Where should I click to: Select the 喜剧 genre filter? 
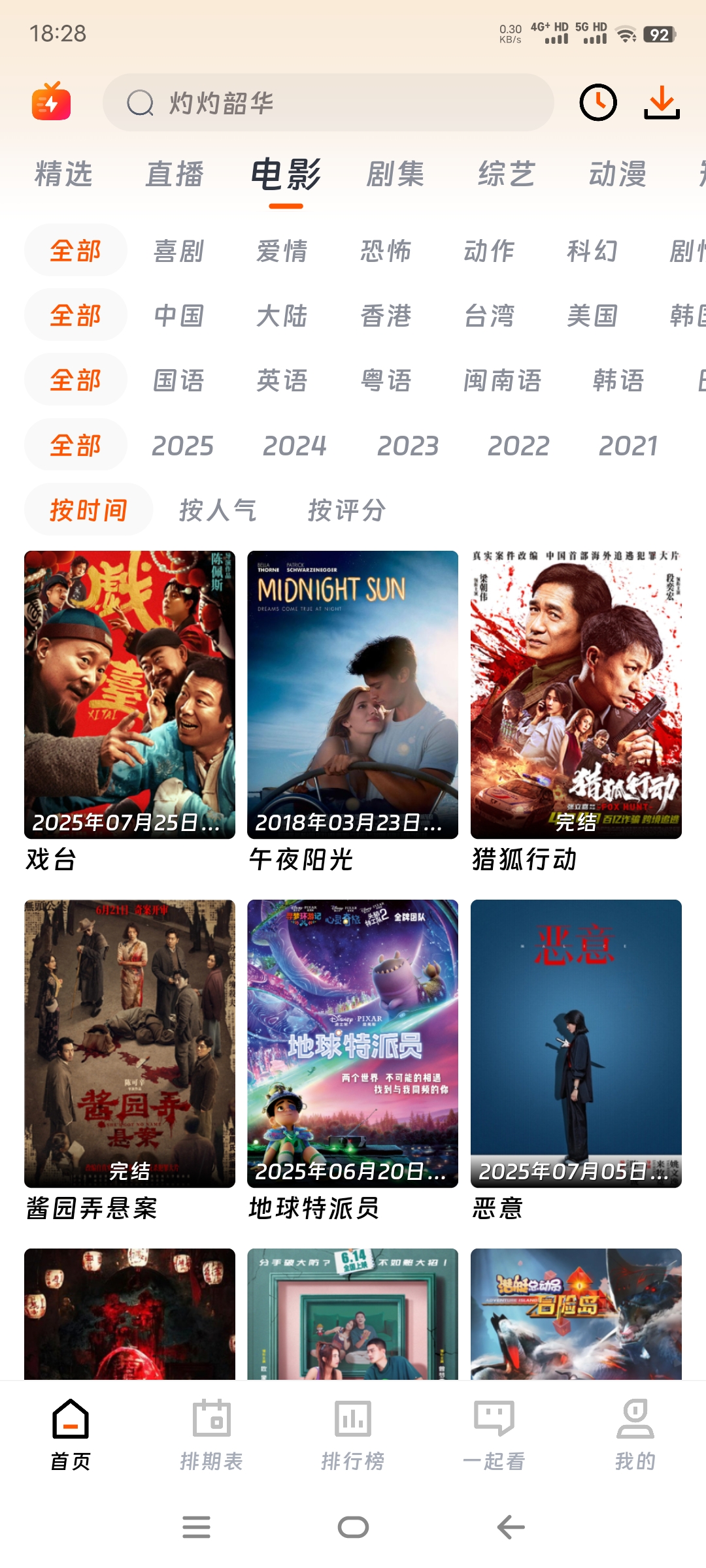[x=177, y=250]
